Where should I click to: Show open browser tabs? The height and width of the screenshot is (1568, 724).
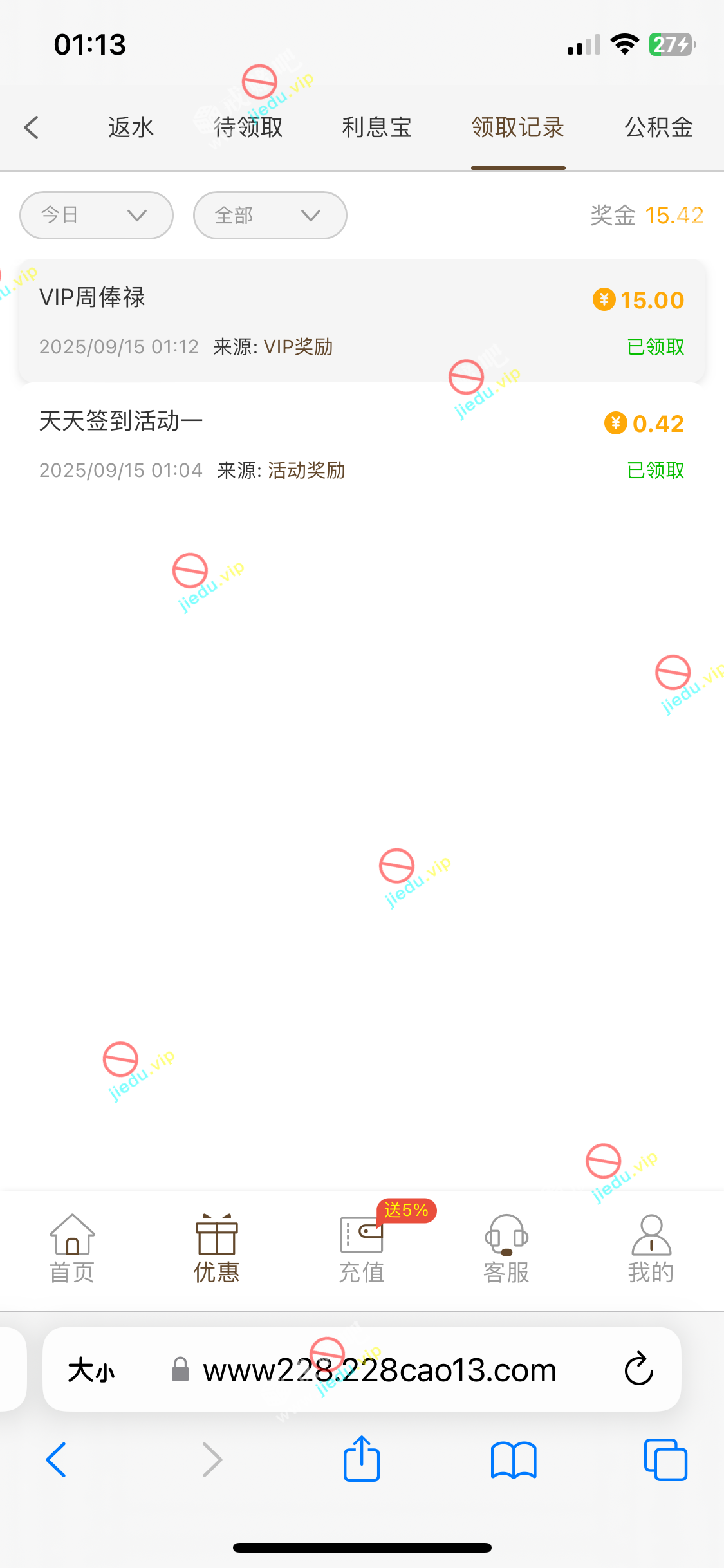point(665,1460)
